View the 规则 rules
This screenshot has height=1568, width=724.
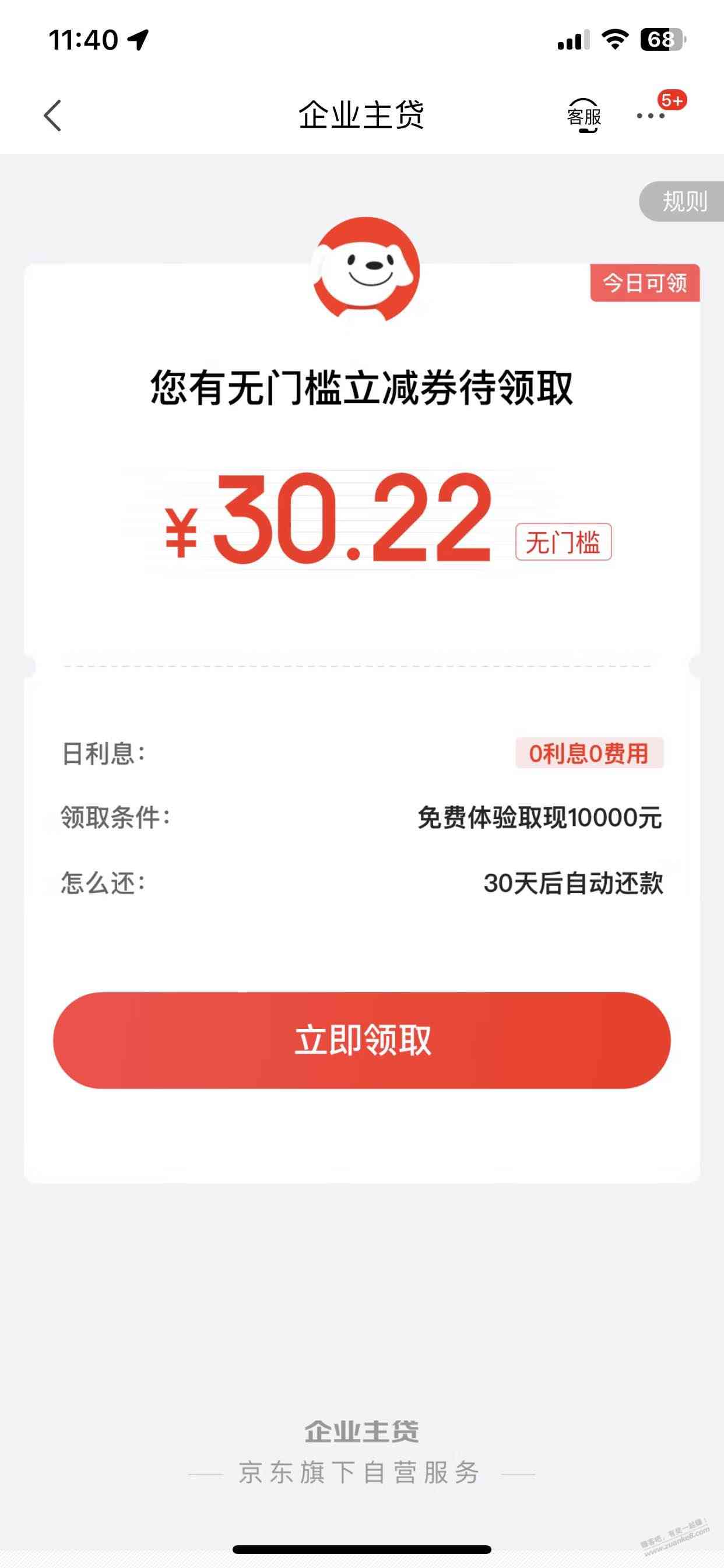coord(684,201)
